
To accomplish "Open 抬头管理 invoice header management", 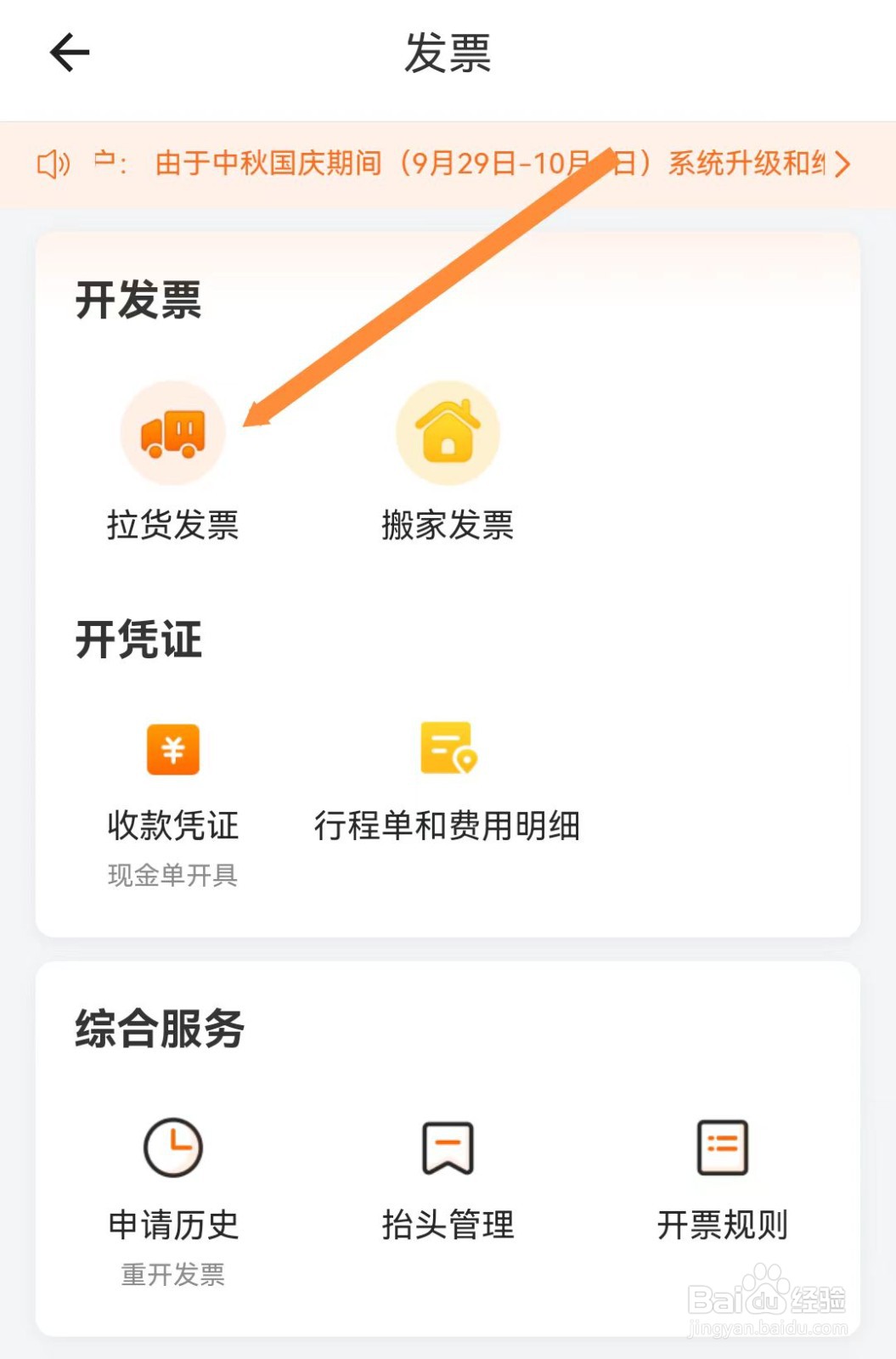I will (448, 1181).
